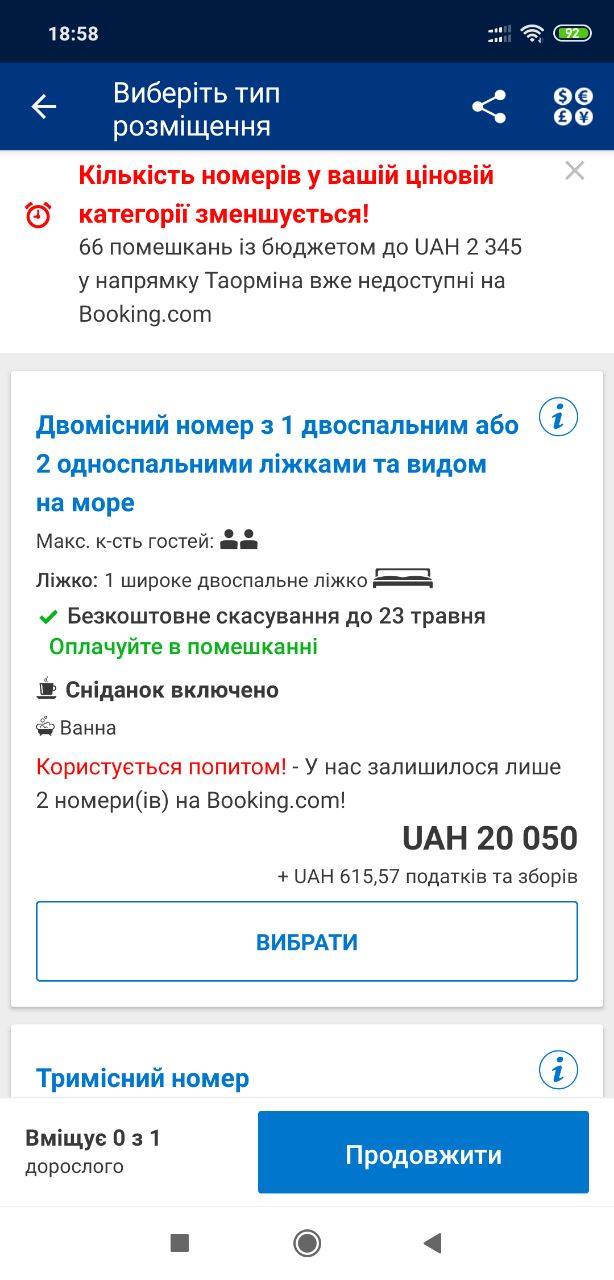Open the currency selector

click(573, 107)
